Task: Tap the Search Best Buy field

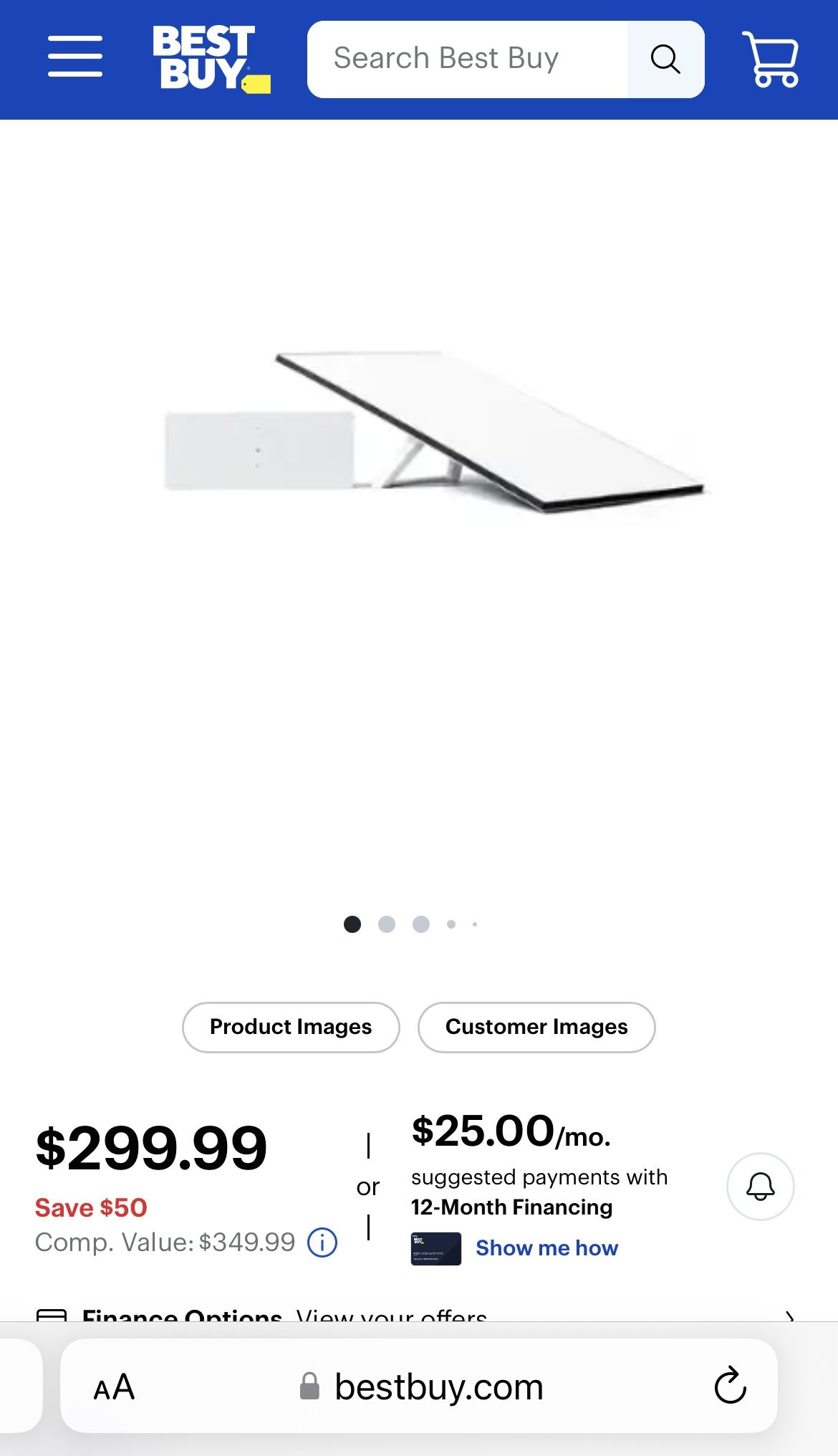Action: pyautogui.click(x=467, y=59)
